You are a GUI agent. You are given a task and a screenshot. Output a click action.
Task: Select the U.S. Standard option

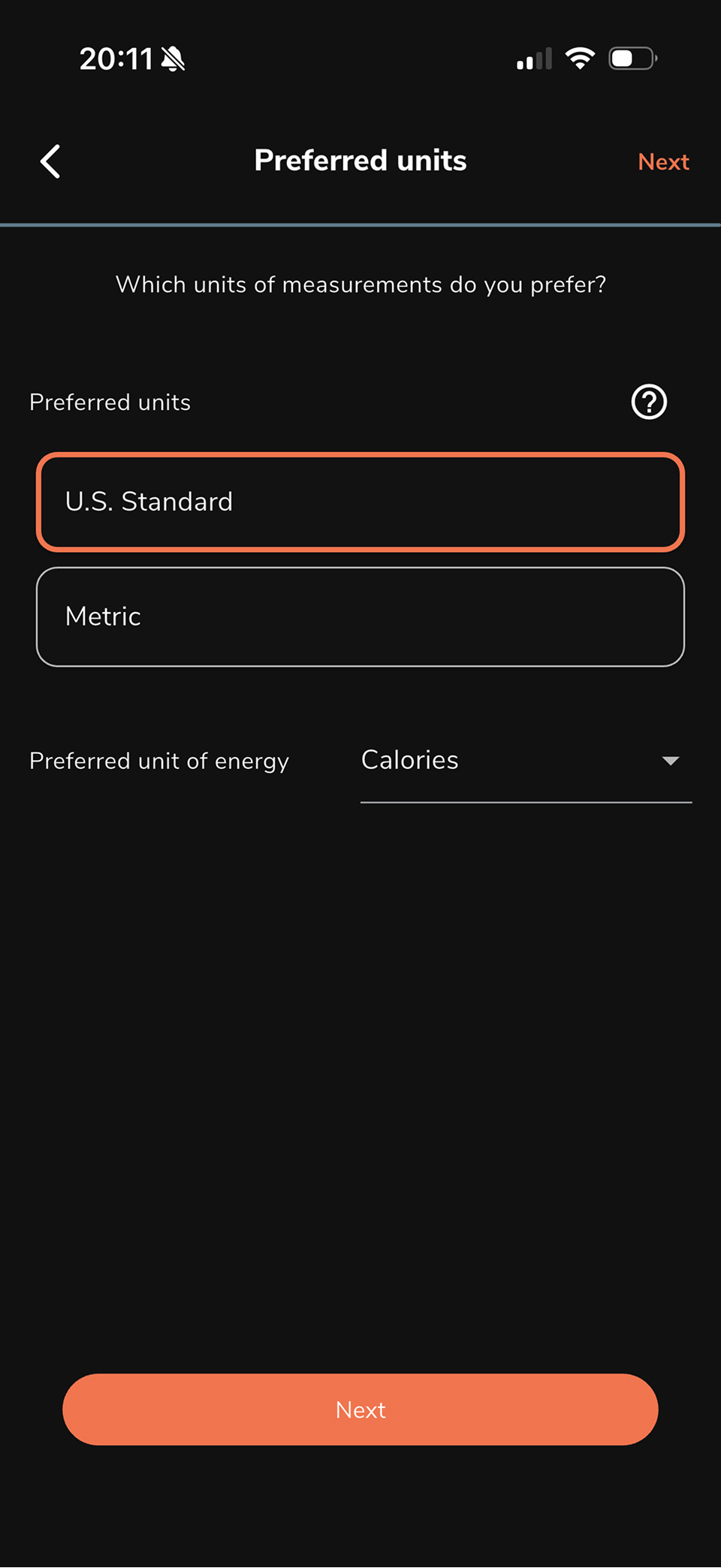360,502
